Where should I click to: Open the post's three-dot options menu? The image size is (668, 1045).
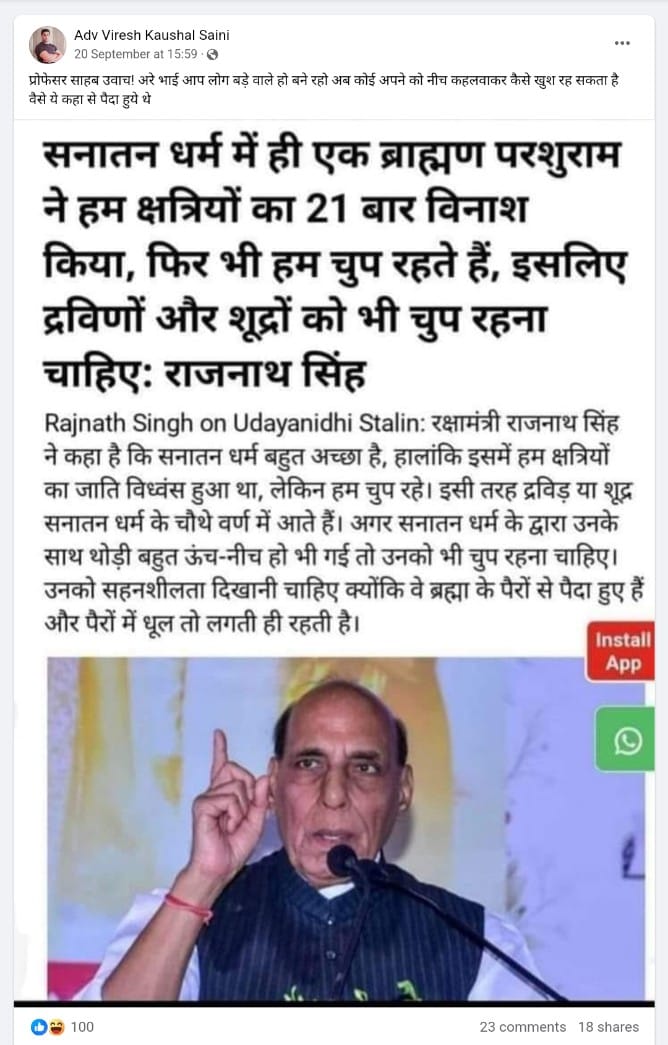pyautogui.click(x=622, y=43)
